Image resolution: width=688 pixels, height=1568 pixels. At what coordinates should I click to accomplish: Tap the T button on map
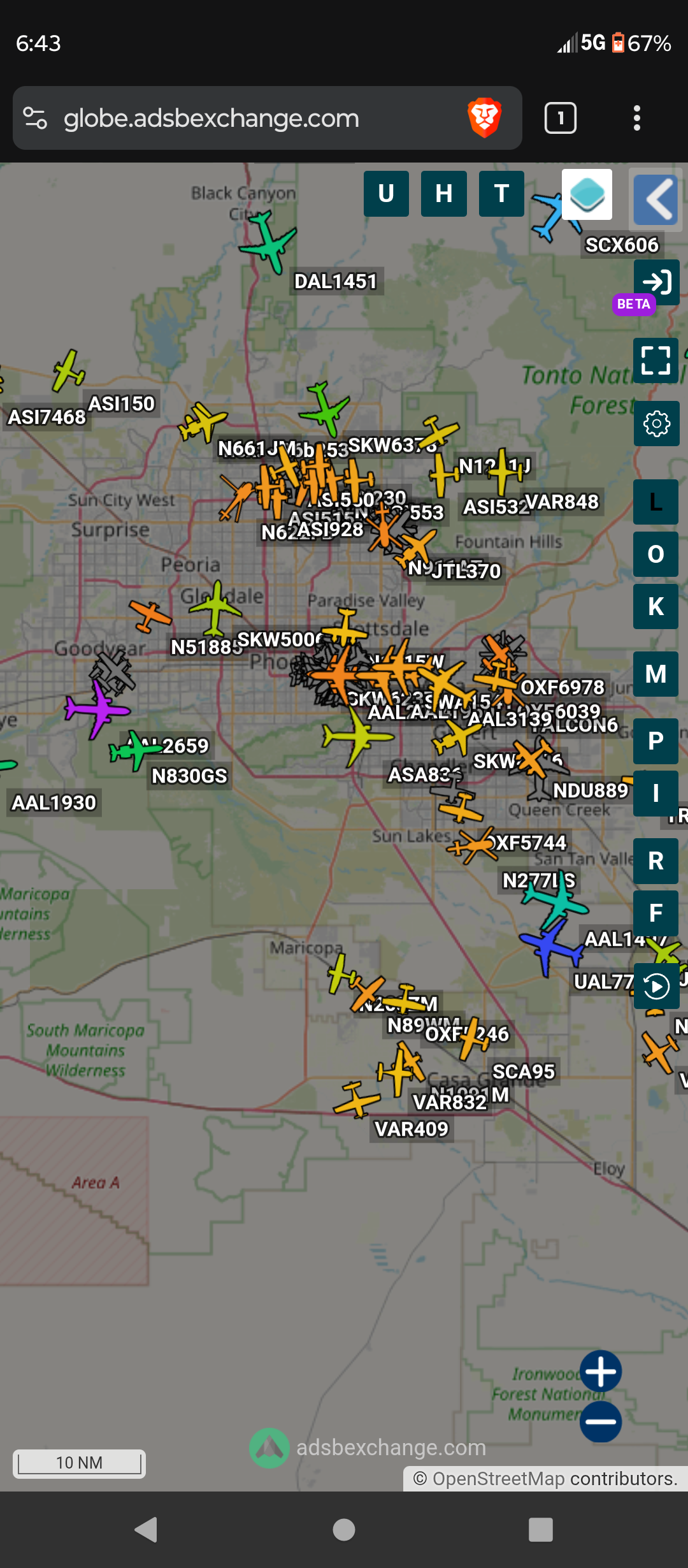501,194
